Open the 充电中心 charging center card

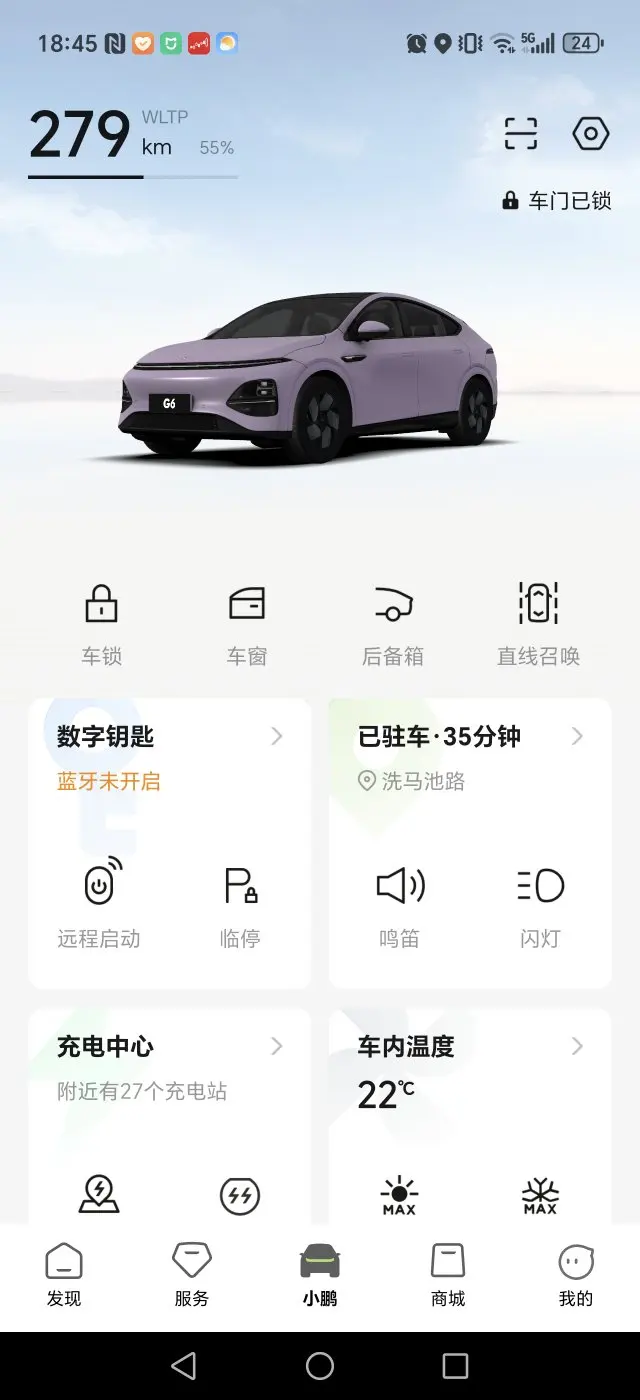170,1047
